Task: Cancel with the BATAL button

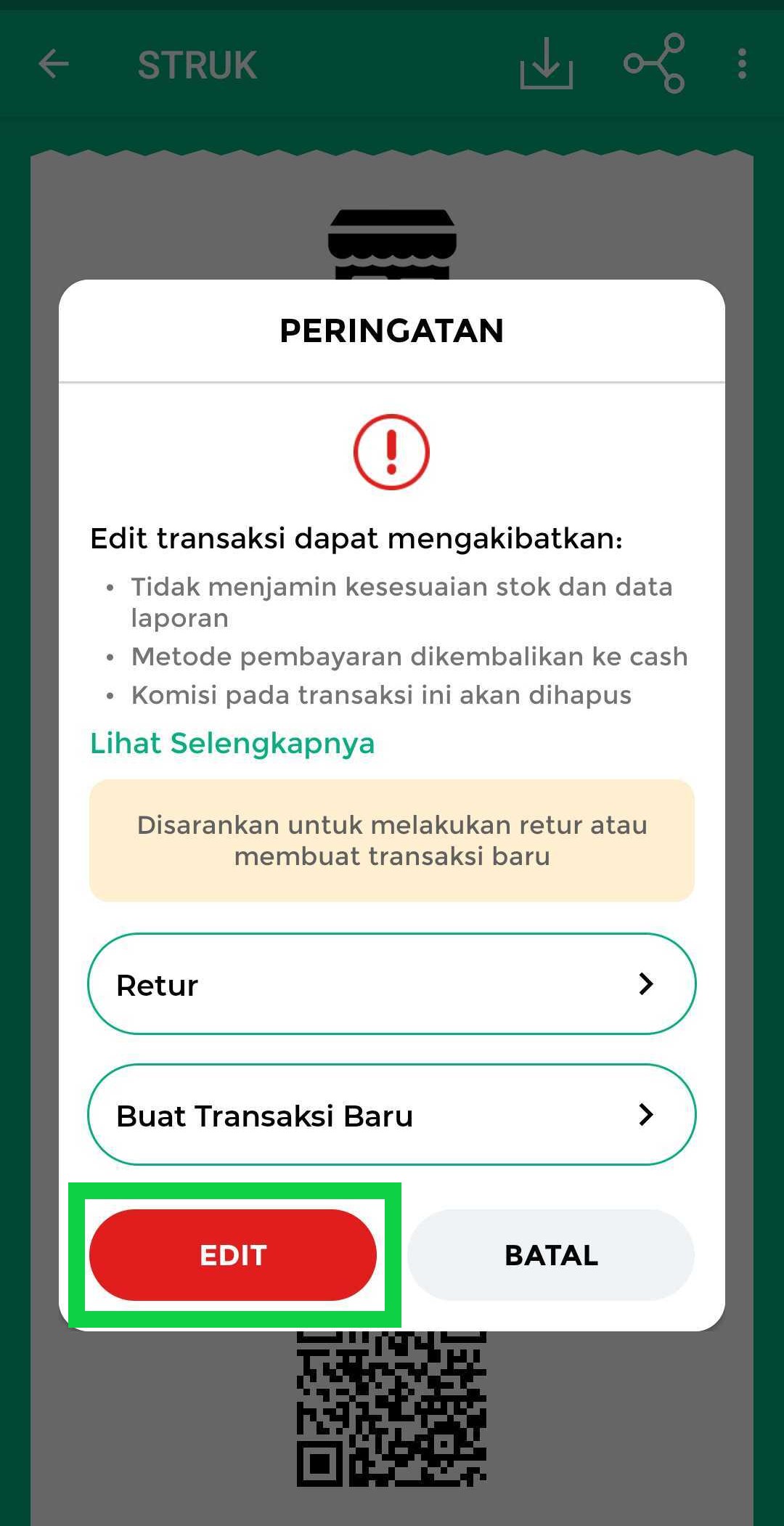Action: tap(550, 1254)
